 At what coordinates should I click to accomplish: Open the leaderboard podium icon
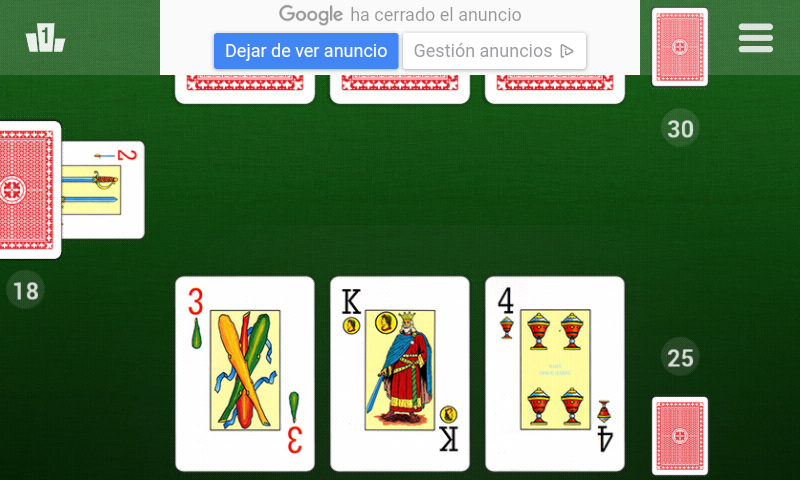coord(45,38)
